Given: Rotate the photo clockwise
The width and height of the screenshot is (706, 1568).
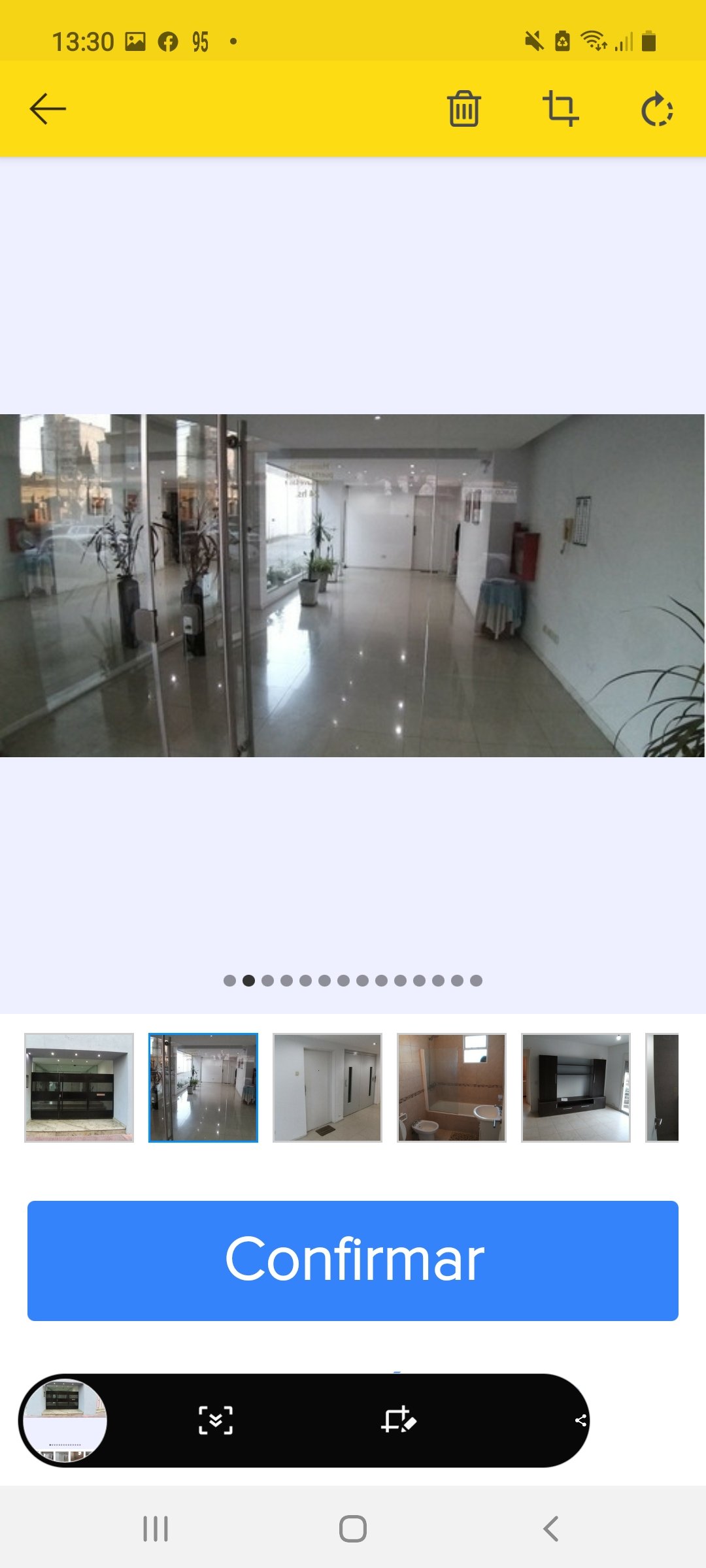Looking at the screenshot, I should click(x=657, y=109).
